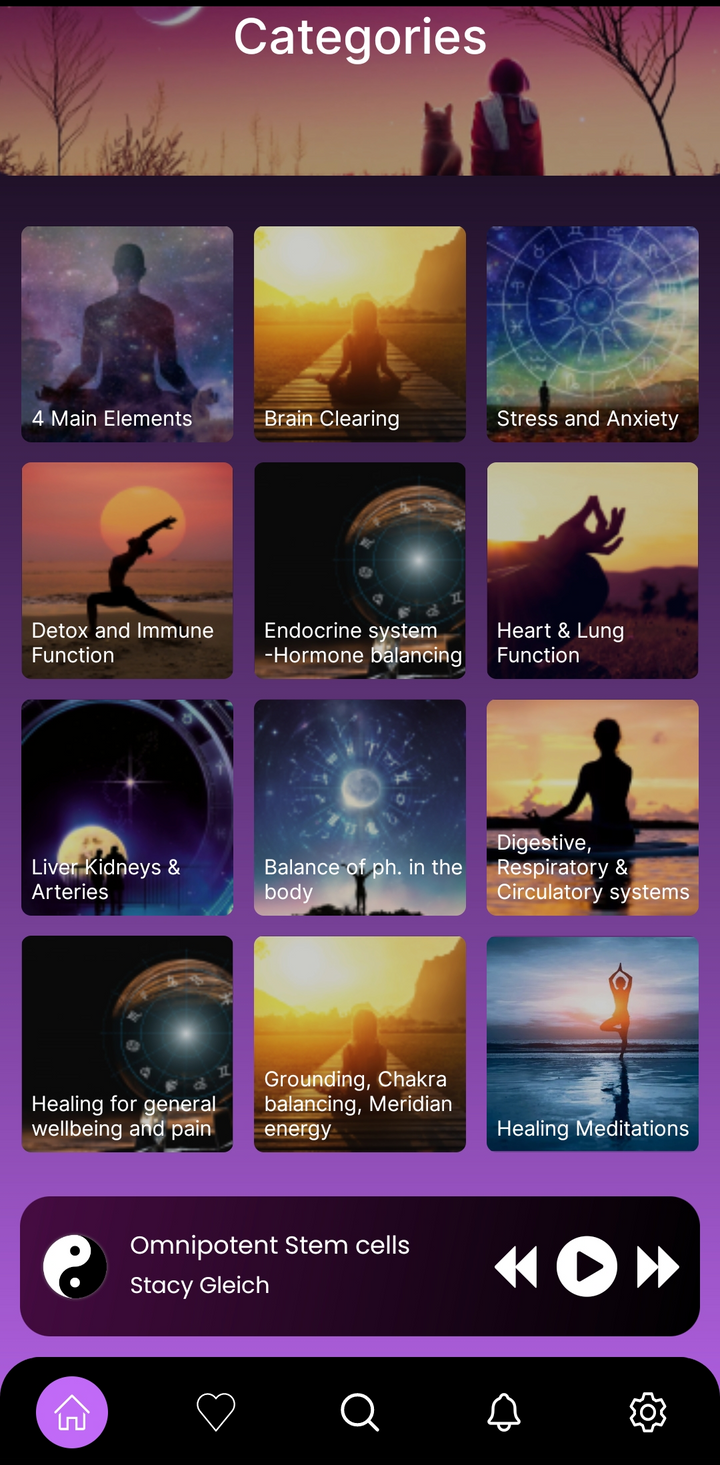The image size is (720, 1465).
Task: Rewind the current track
Action: tap(516, 1267)
